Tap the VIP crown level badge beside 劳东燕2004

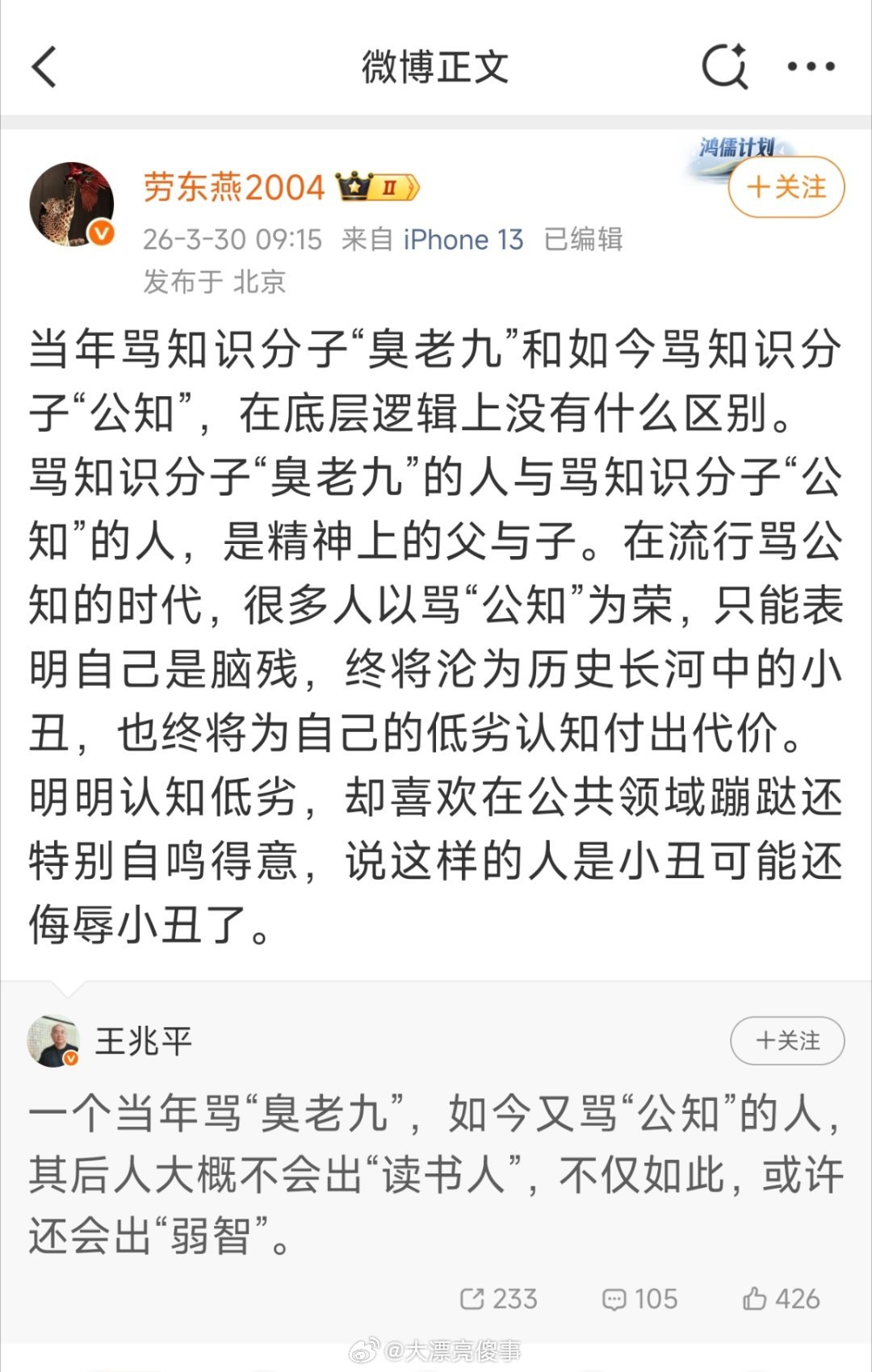click(x=375, y=186)
